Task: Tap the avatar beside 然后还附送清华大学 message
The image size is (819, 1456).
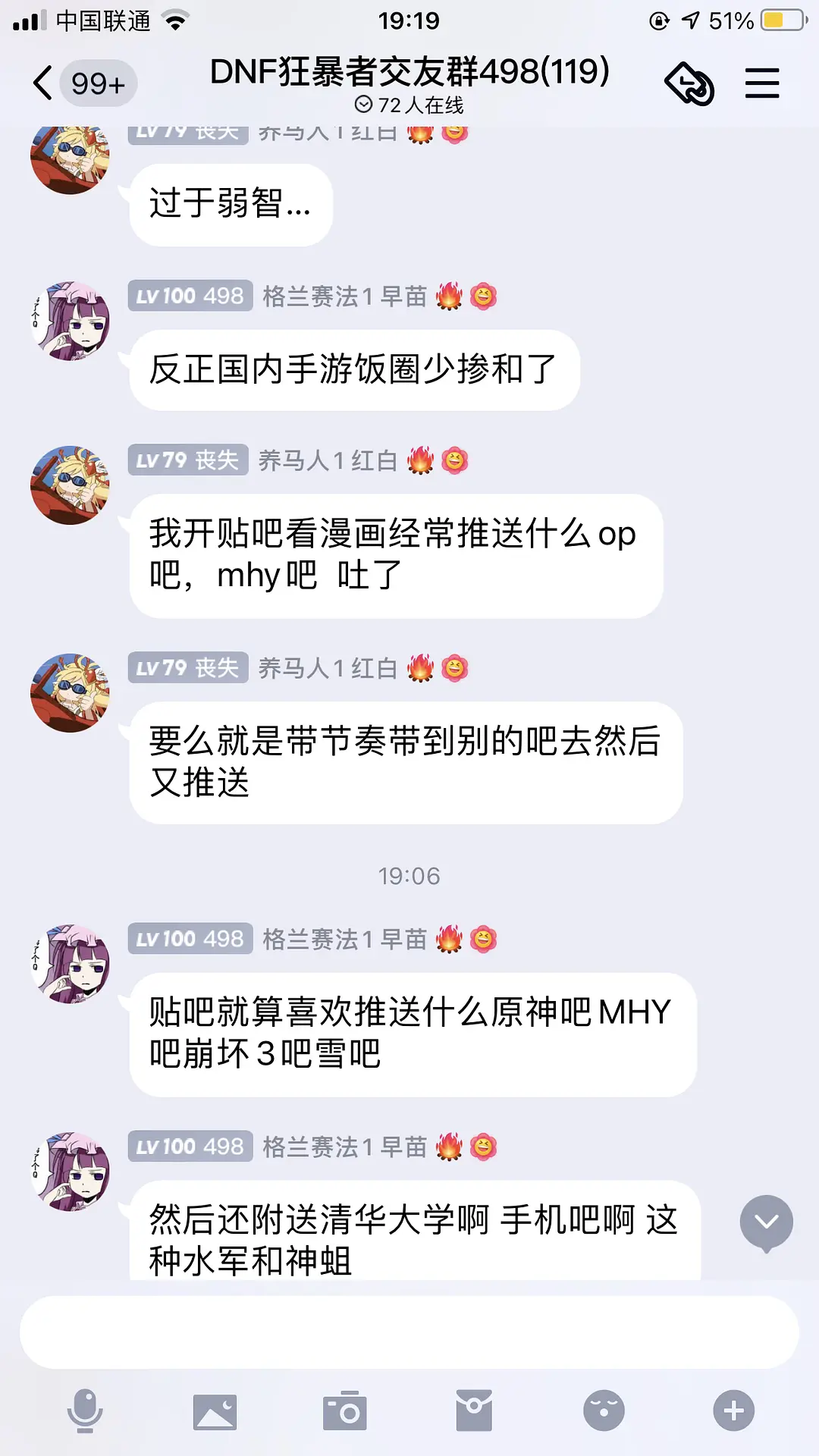Action: (x=70, y=1172)
